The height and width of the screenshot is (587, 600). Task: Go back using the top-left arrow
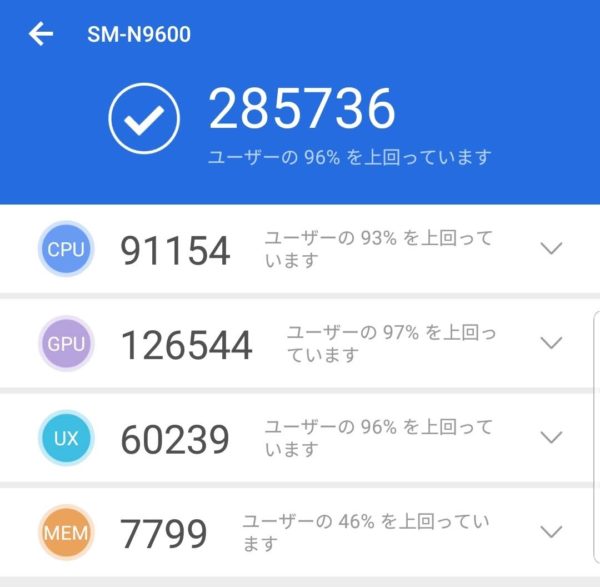coord(41,35)
